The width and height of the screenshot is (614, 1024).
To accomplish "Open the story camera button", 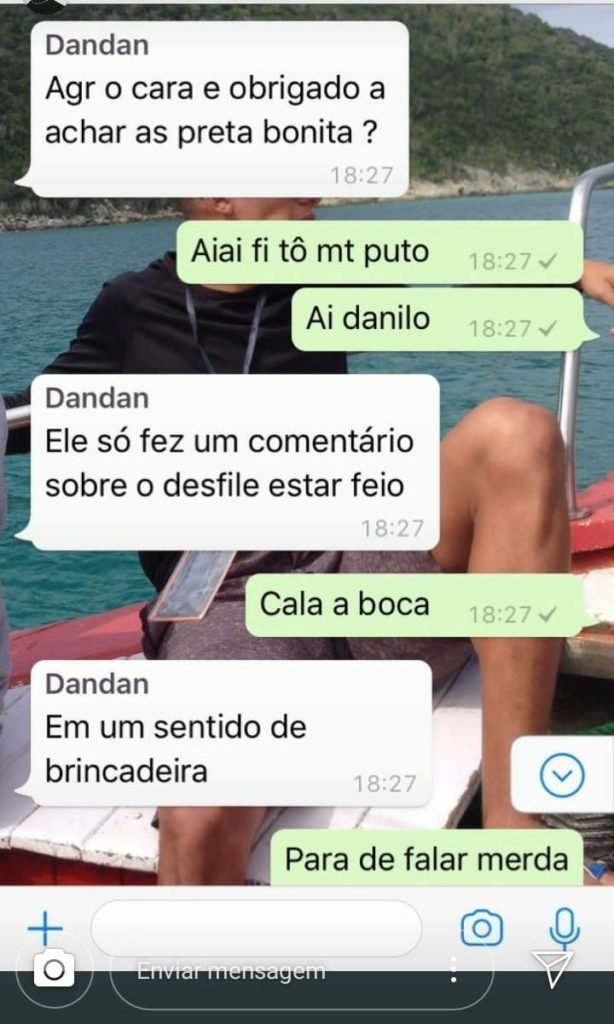I will [54, 969].
